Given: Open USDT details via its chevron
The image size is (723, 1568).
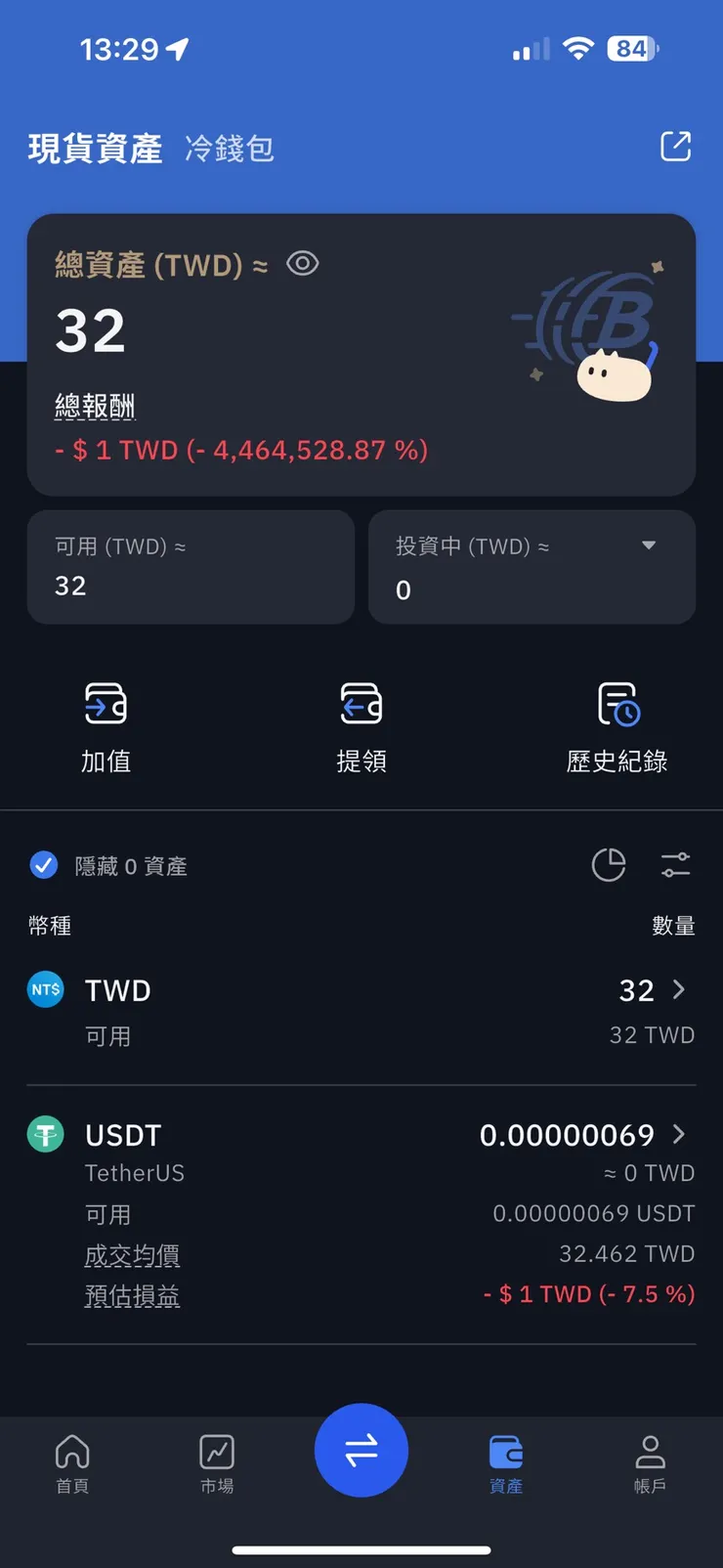Looking at the screenshot, I should click(679, 1135).
